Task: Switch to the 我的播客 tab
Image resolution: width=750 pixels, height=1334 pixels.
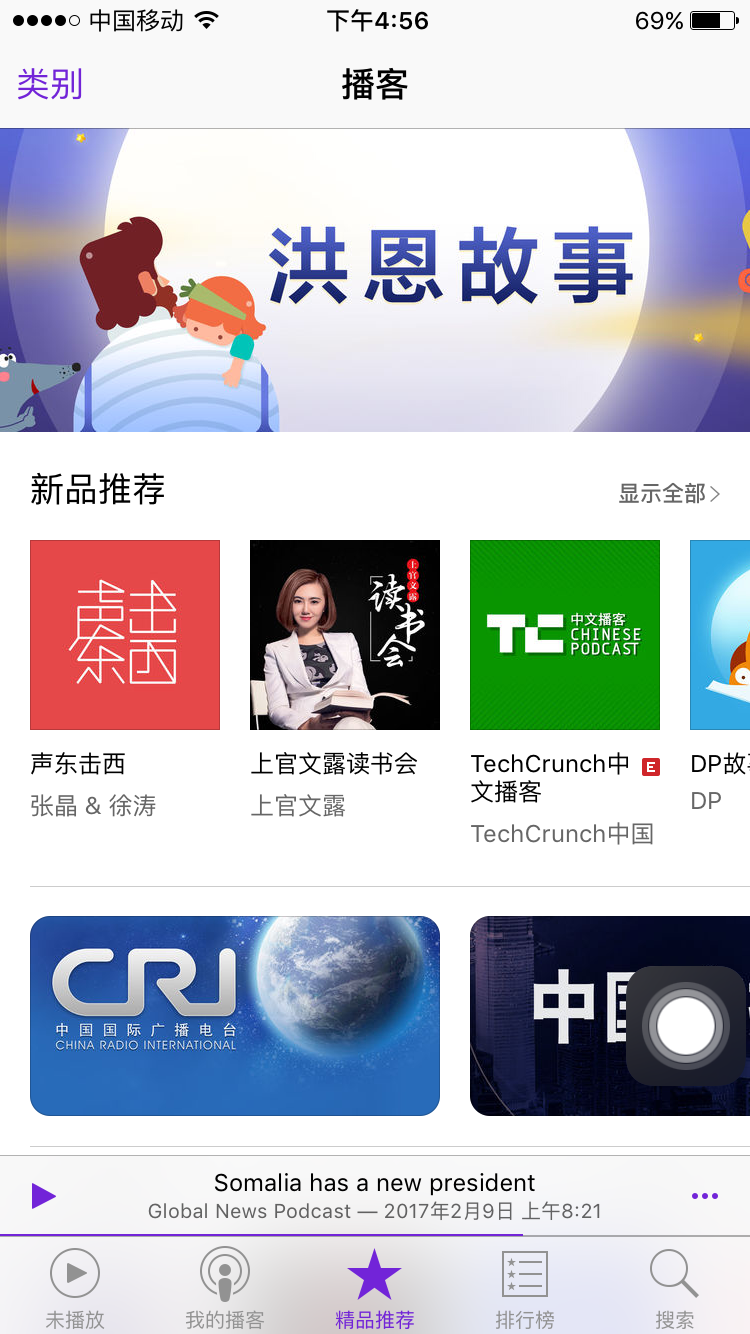Action: 225,1288
